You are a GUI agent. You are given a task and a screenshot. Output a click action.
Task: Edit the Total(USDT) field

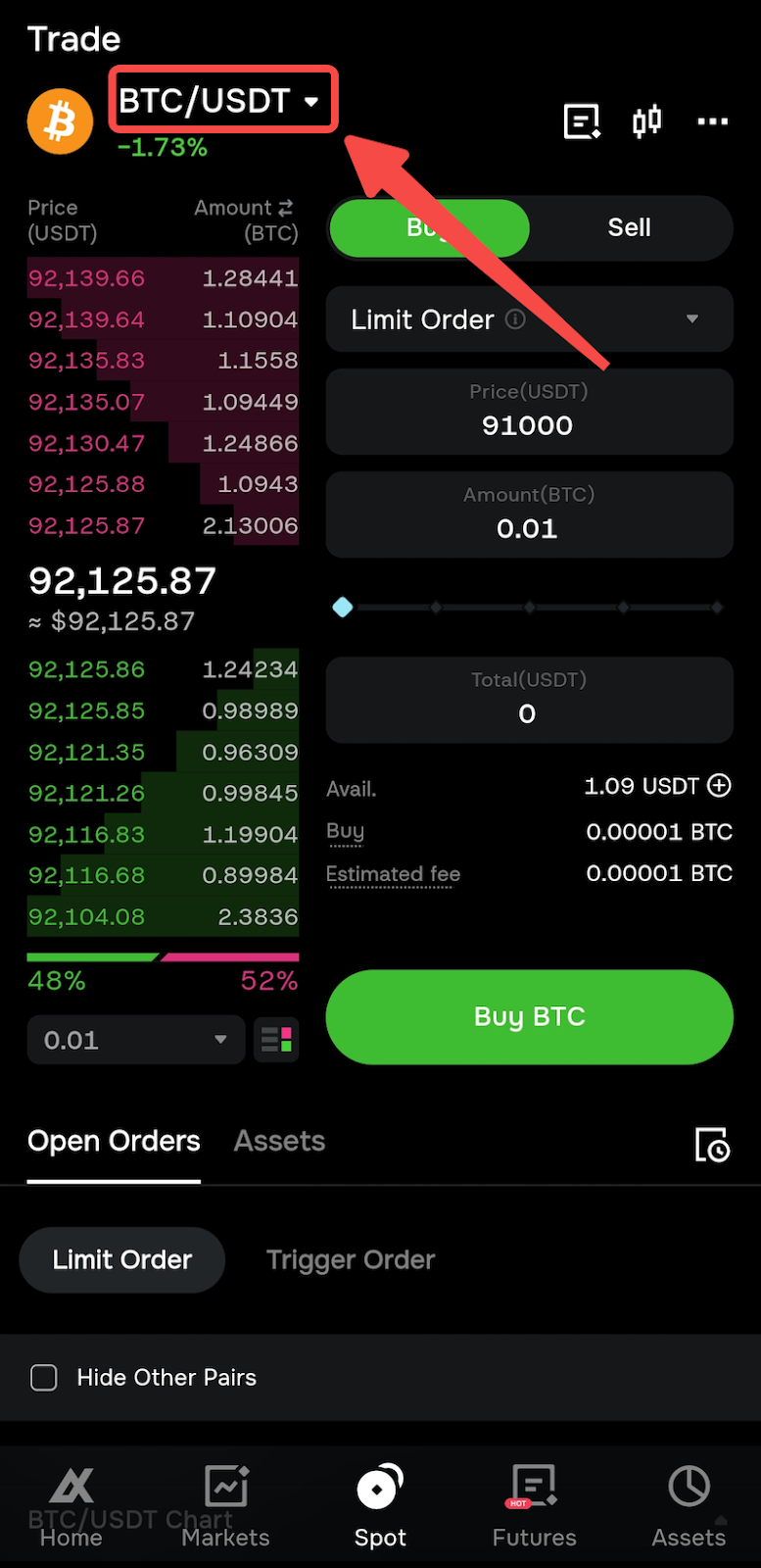529,699
